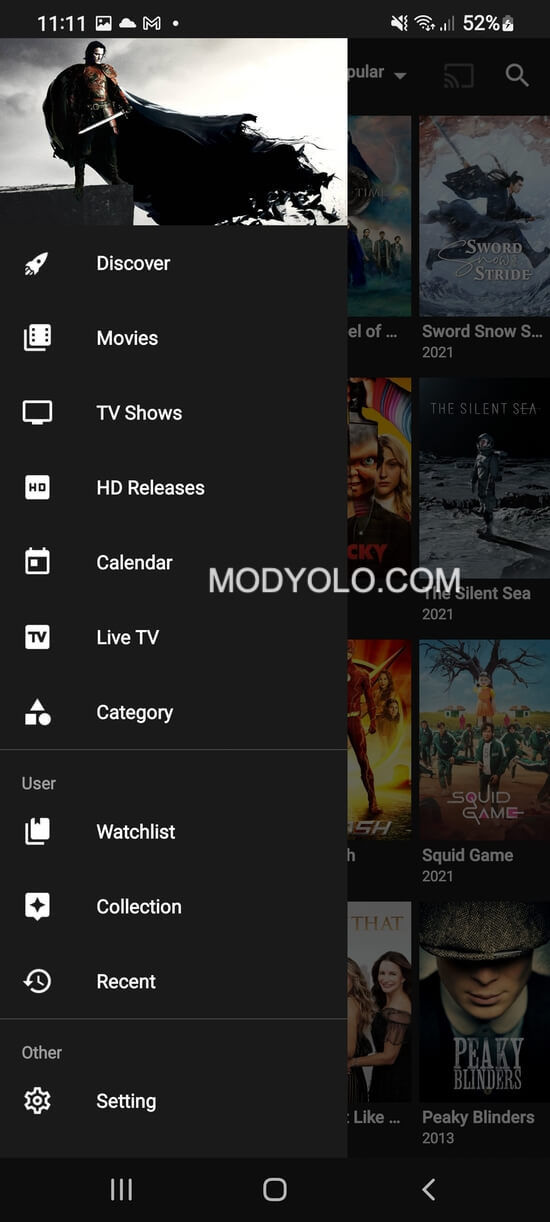Tap the search magnifier icon
Viewport: 550px width, 1222px height.
point(517,75)
